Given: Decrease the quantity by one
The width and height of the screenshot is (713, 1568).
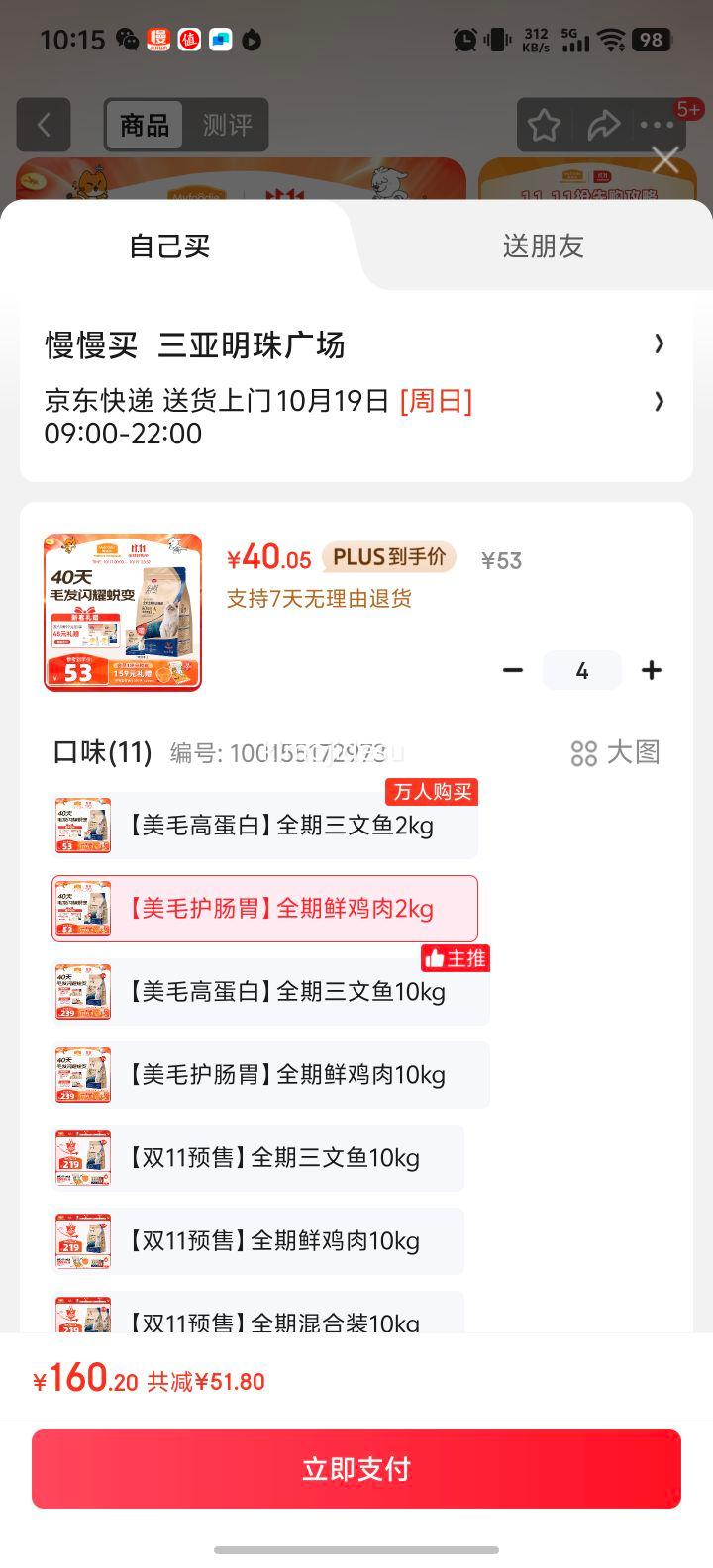Looking at the screenshot, I should click(513, 671).
